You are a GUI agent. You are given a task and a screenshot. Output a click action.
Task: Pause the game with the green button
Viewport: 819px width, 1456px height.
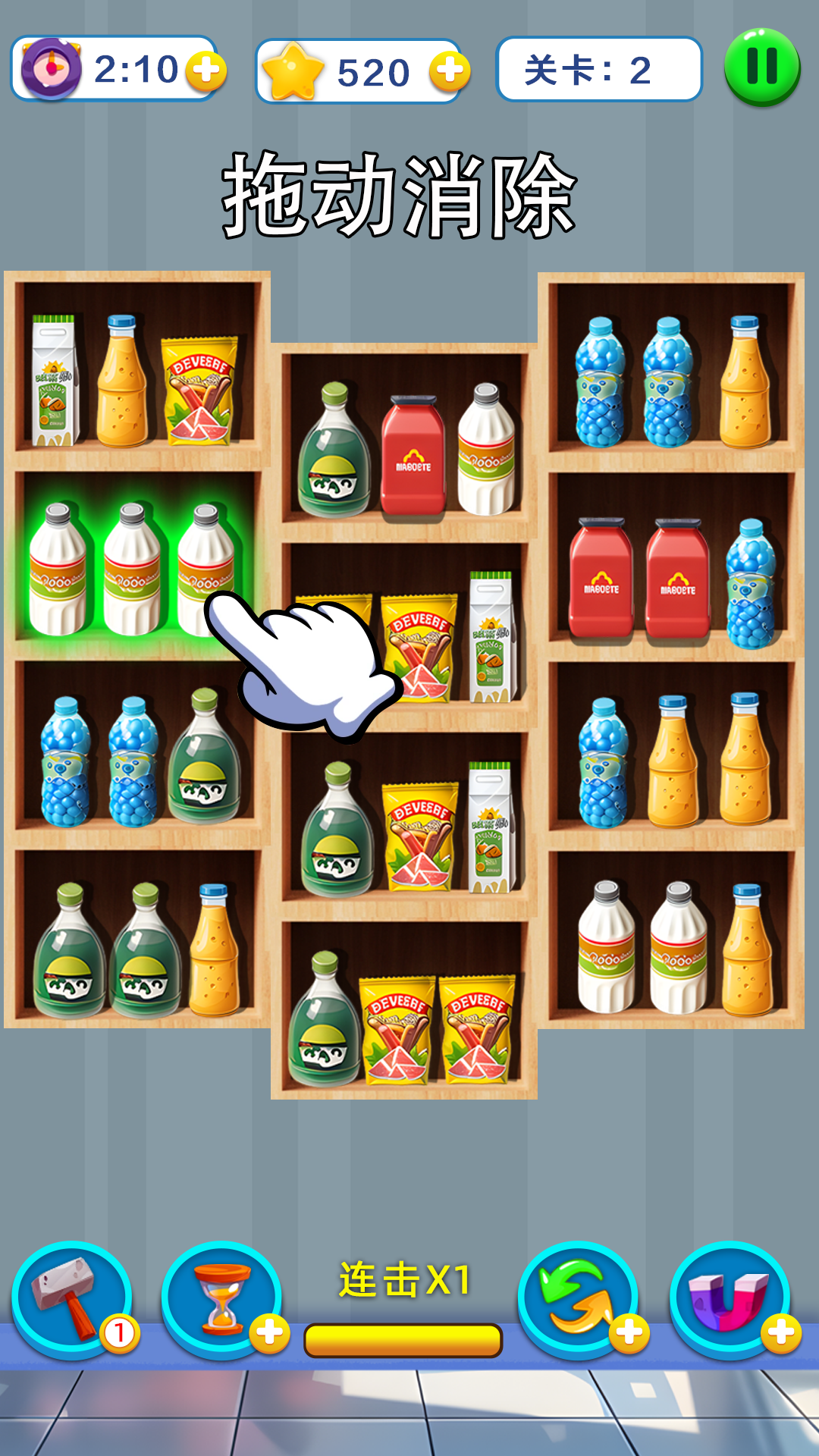coord(762,67)
